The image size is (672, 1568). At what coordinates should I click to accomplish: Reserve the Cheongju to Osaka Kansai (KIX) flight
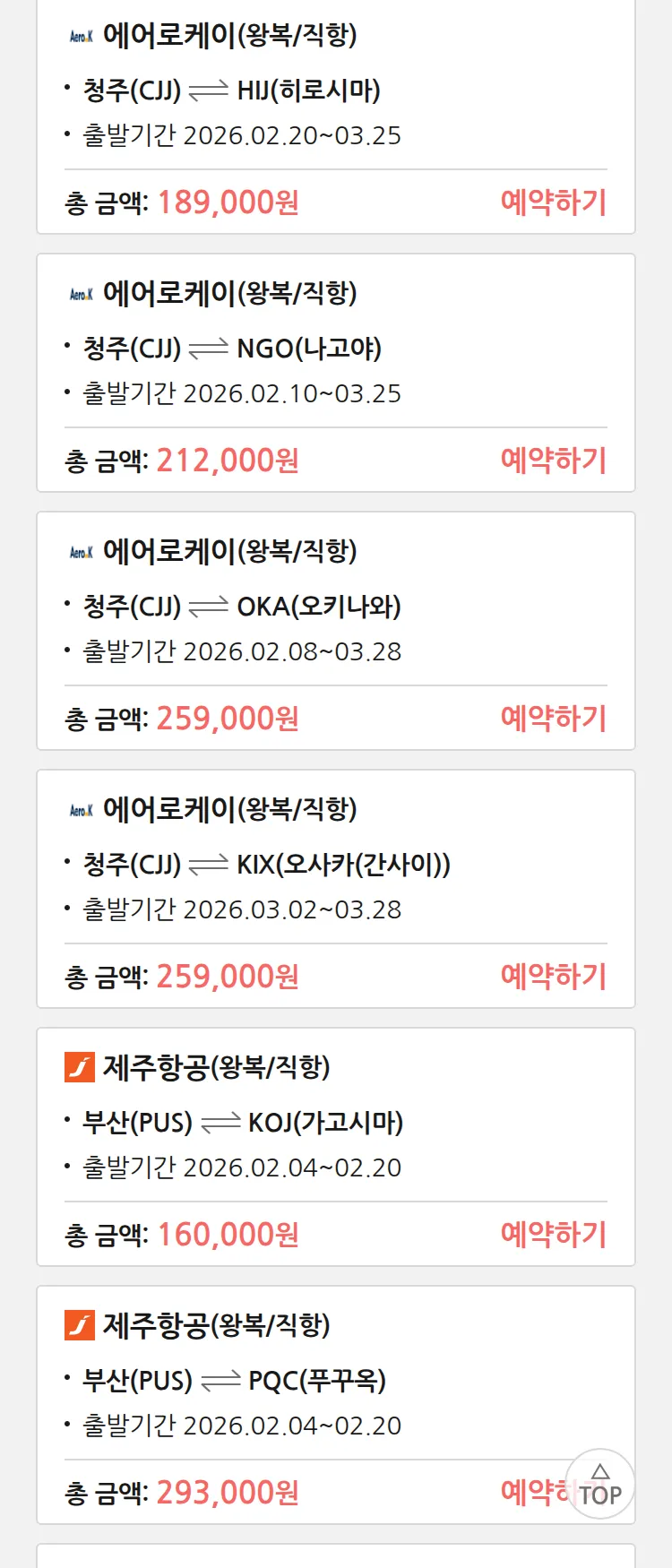coord(553,977)
